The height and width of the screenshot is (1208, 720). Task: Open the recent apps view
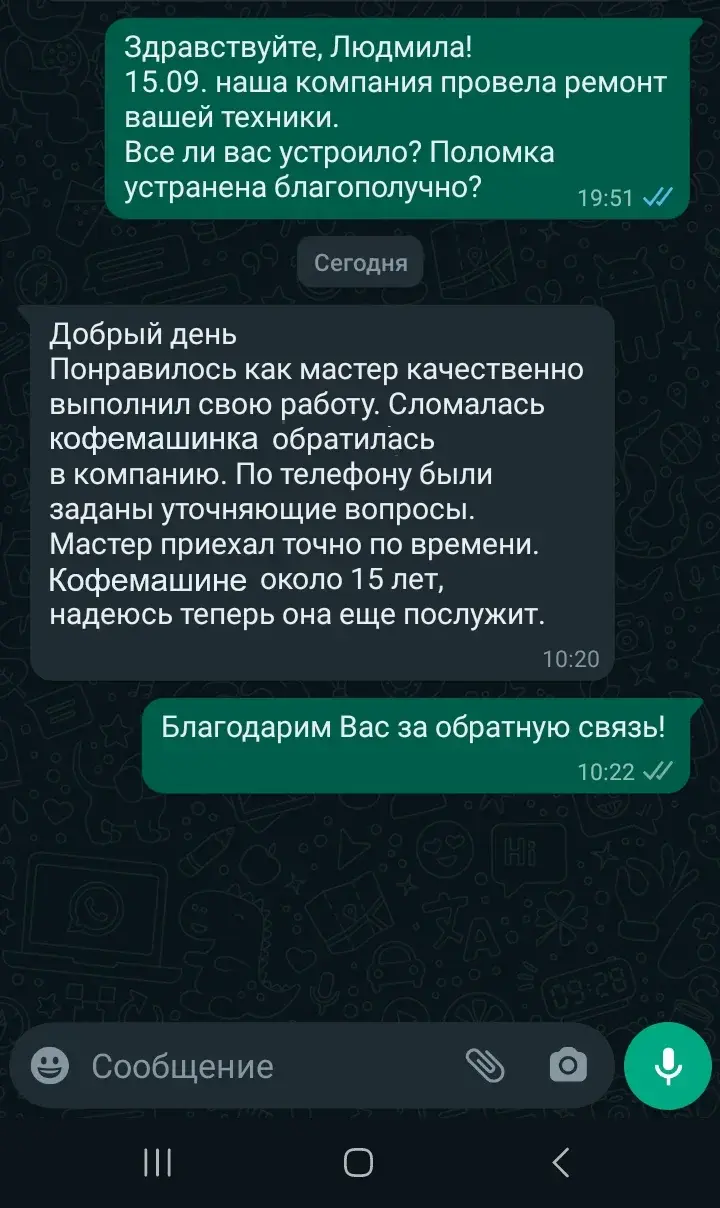pyautogui.click(x=157, y=1162)
